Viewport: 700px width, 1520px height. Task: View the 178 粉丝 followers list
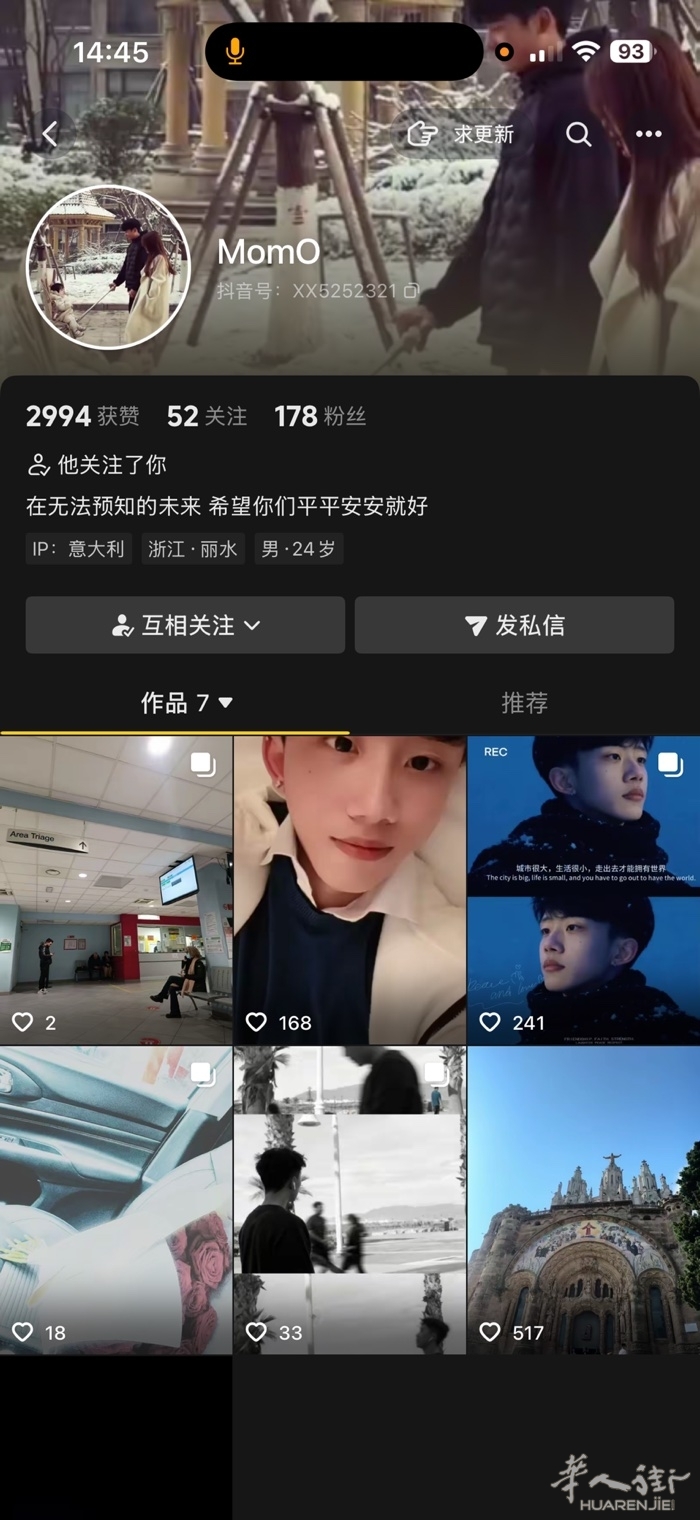click(x=320, y=416)
